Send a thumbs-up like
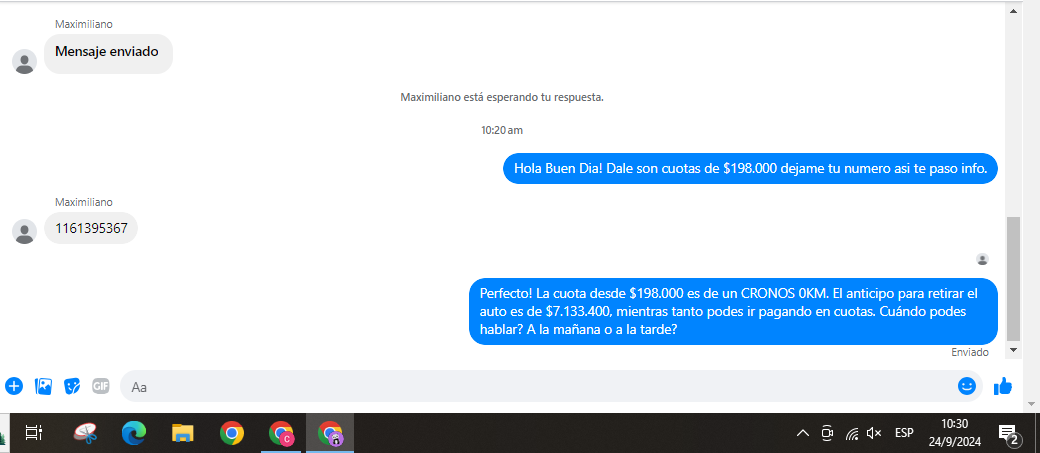Image resolution: width=1040 pixels, height=453 pixels. pyautogui.click(x=1003, y=386)
